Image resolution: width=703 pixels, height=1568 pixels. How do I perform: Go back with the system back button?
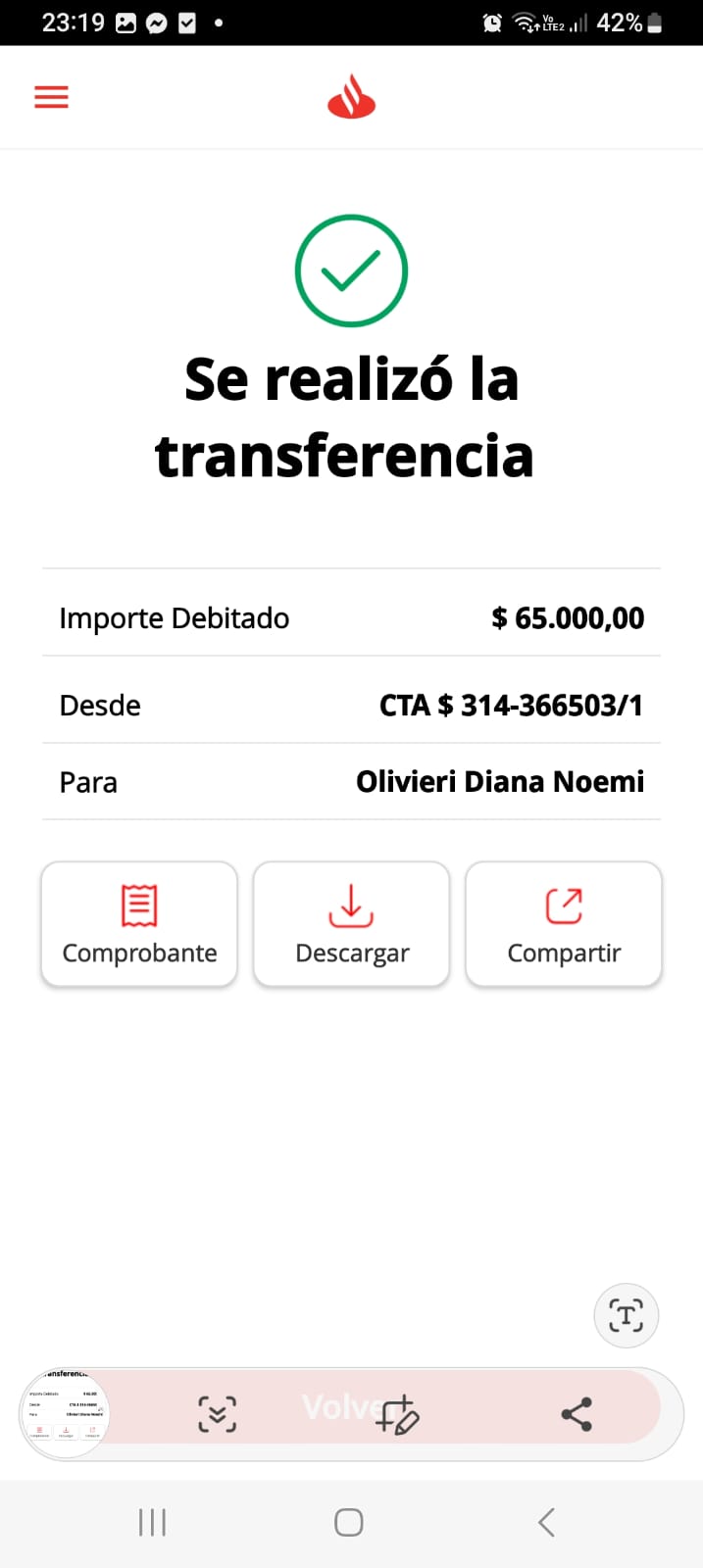(547, 1522)
